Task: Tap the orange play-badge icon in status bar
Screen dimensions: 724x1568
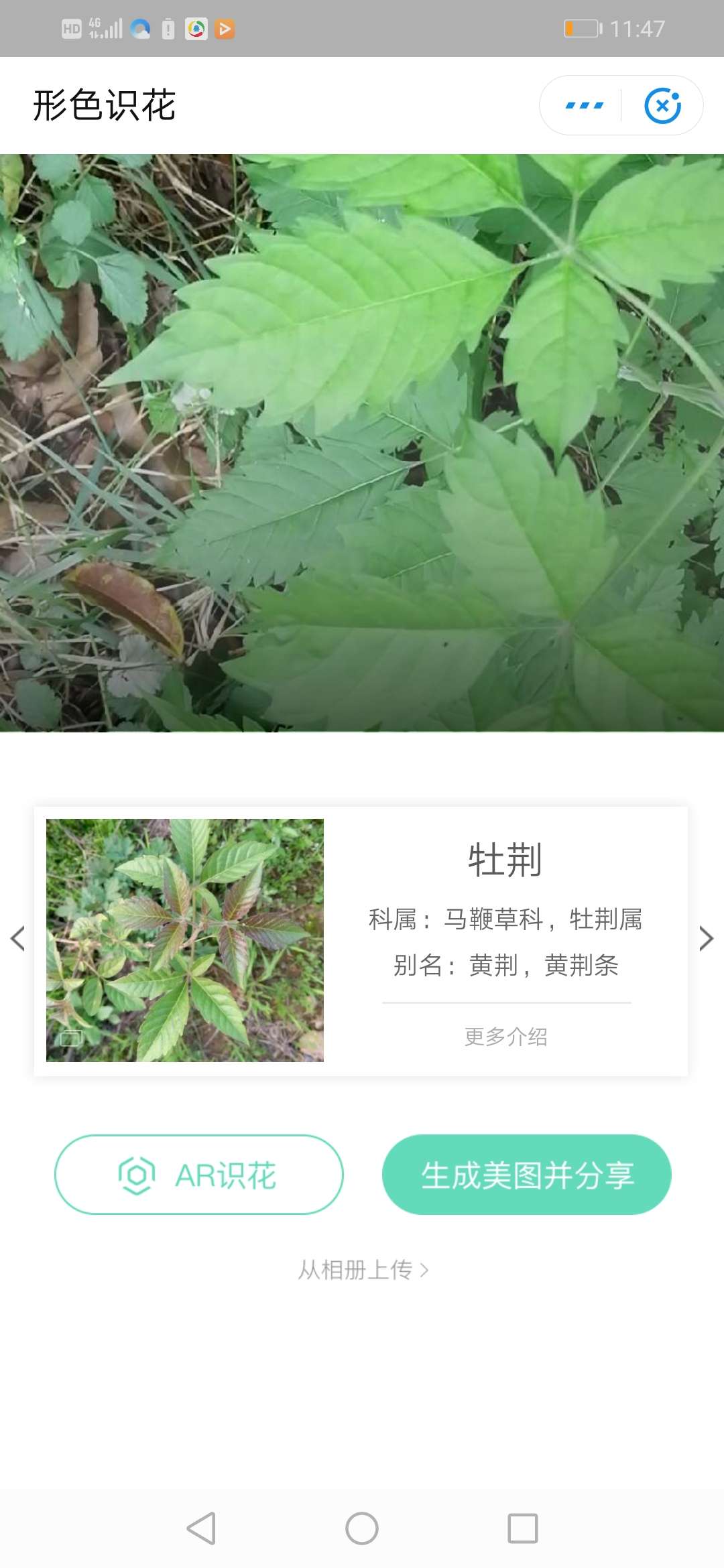Action: click(x=223, y=27)
